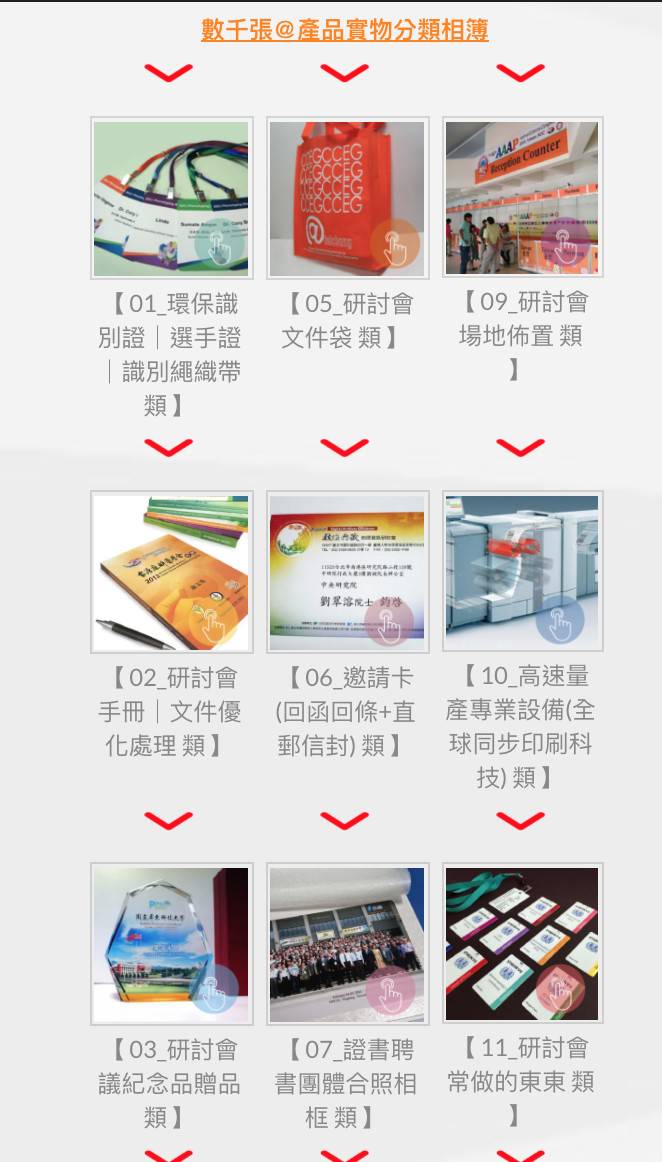
Task: Open the 07_證書聘書團體合照相框 album
Action: coord(347,943)
